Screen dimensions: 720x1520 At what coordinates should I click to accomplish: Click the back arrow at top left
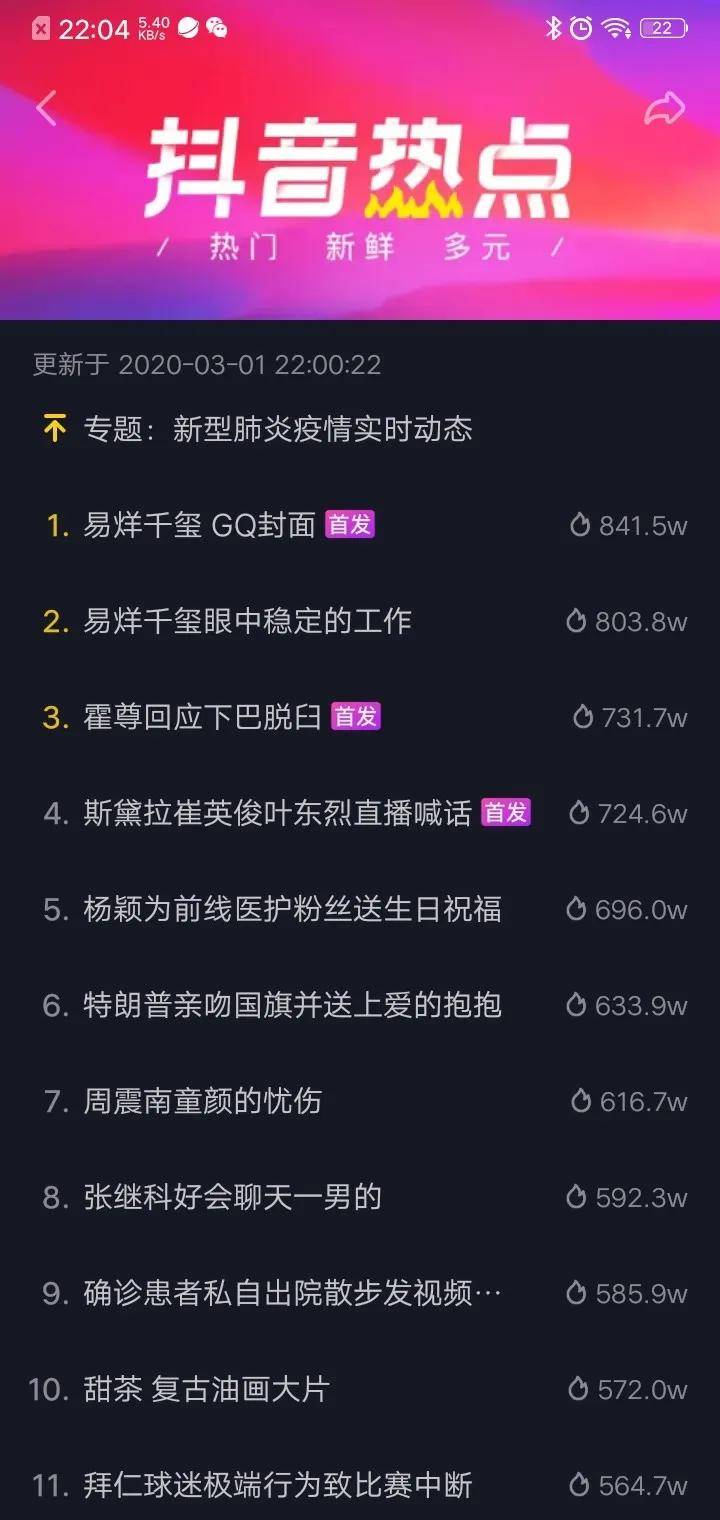click(x=45, y=107)
